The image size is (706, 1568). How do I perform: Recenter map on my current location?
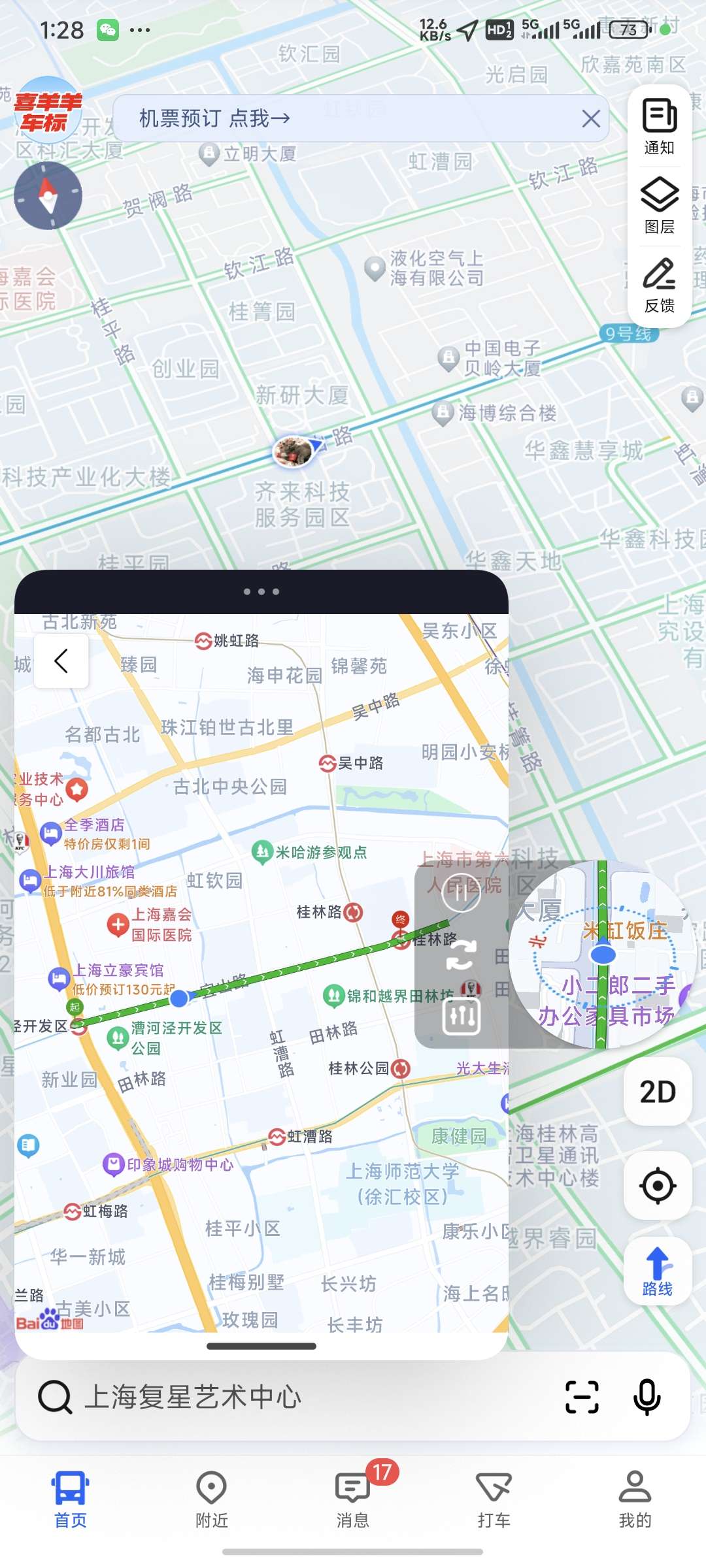(657, 1186)
